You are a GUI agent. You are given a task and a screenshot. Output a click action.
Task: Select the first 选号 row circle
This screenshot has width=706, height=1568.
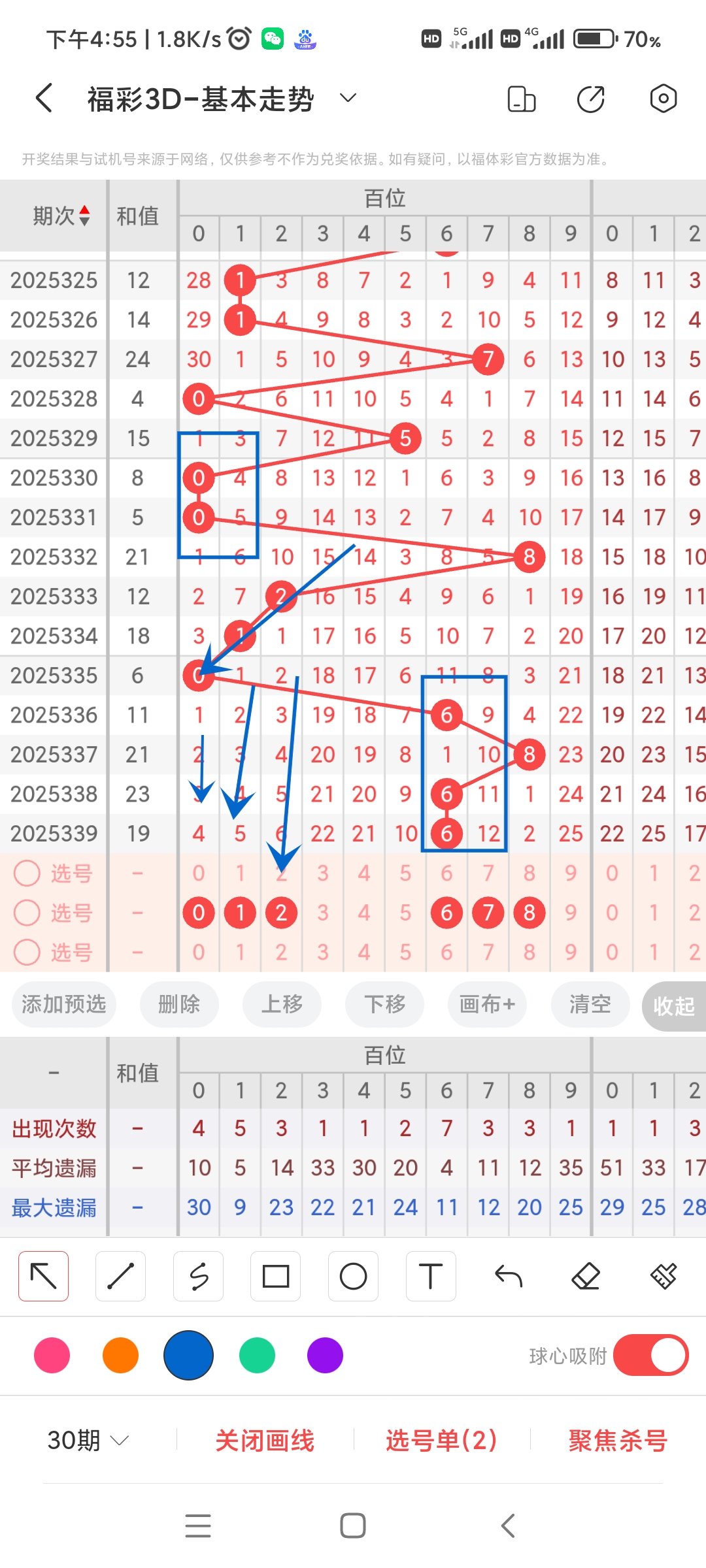(27, 874)
